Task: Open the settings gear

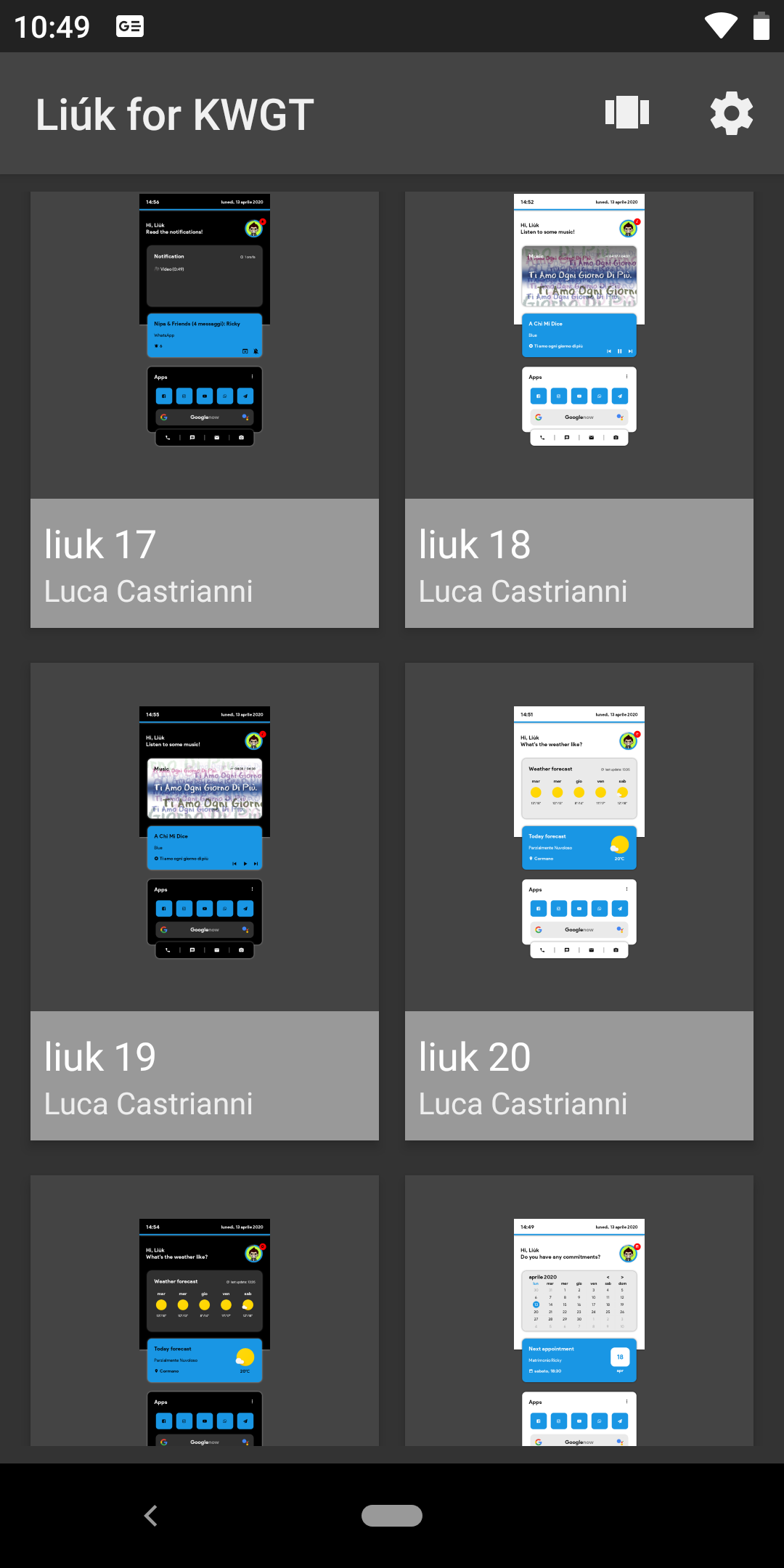Action: [731, 113]
